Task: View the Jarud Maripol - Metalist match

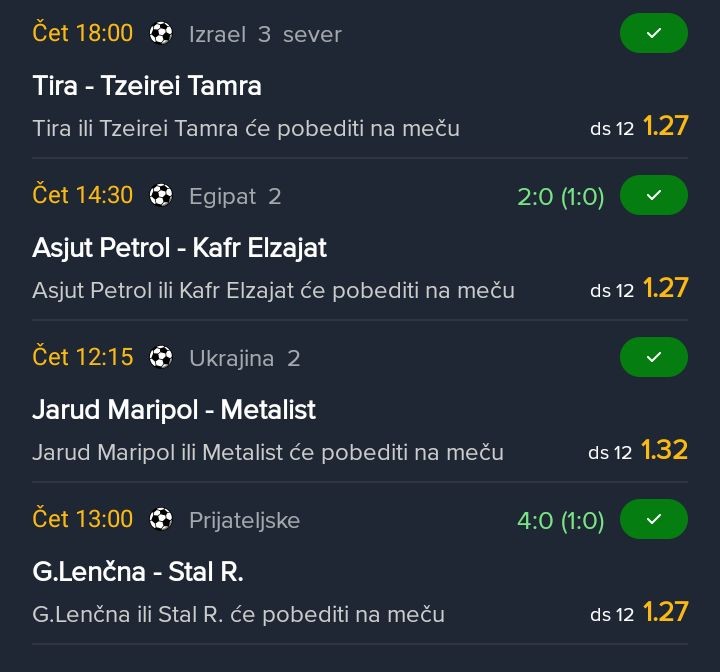Action: 174,410
